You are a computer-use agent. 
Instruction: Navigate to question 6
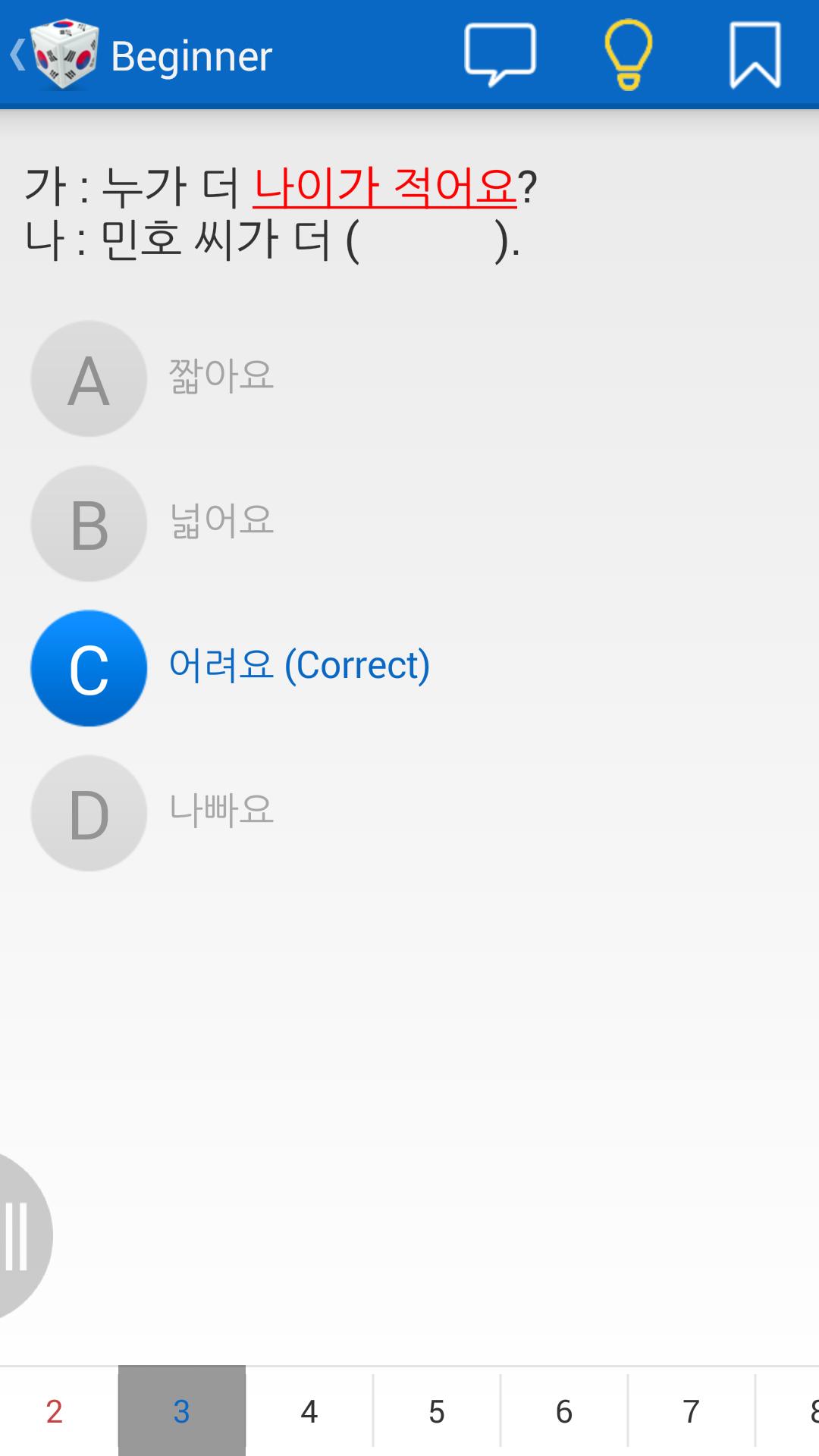(563, 1410)
